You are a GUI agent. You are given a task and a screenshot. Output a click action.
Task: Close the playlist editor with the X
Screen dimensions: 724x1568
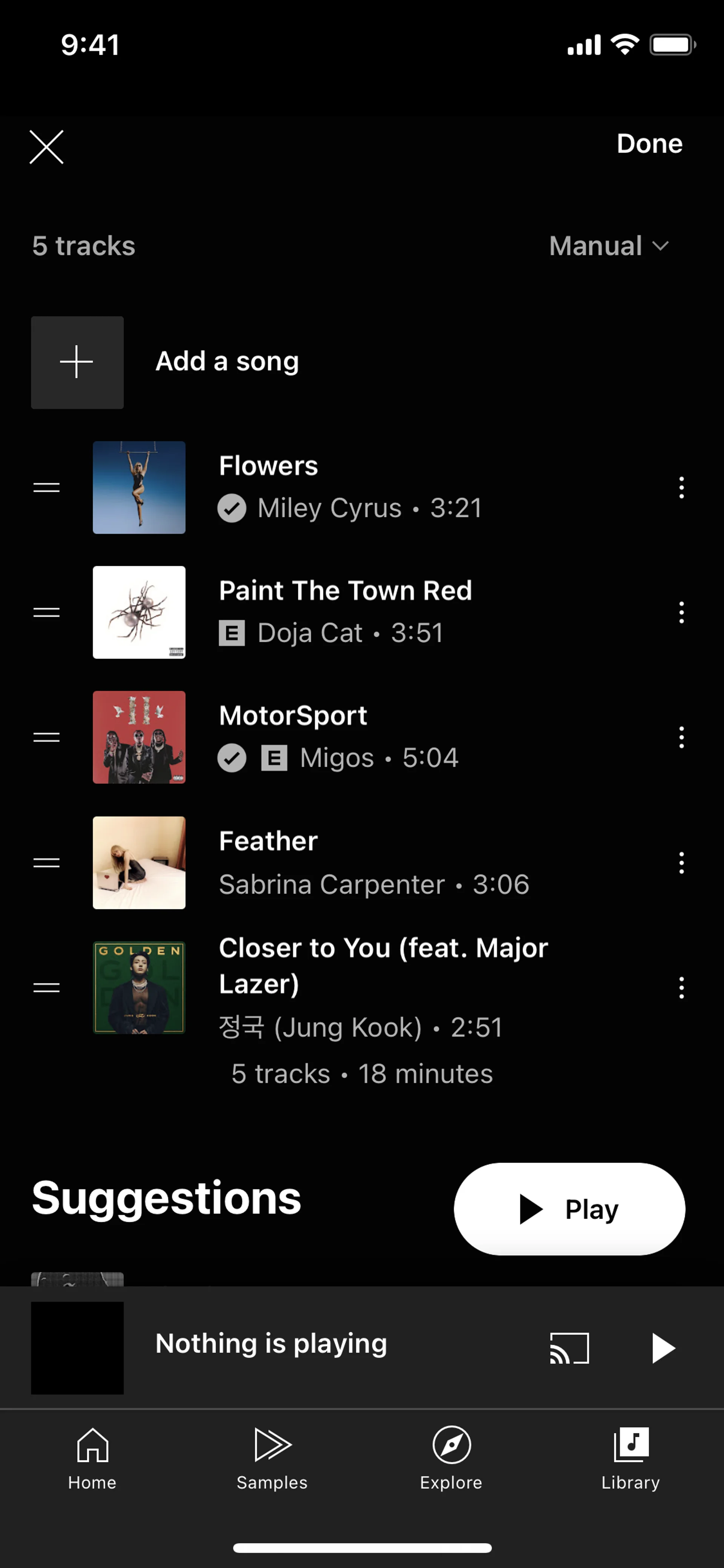(46, 147)
